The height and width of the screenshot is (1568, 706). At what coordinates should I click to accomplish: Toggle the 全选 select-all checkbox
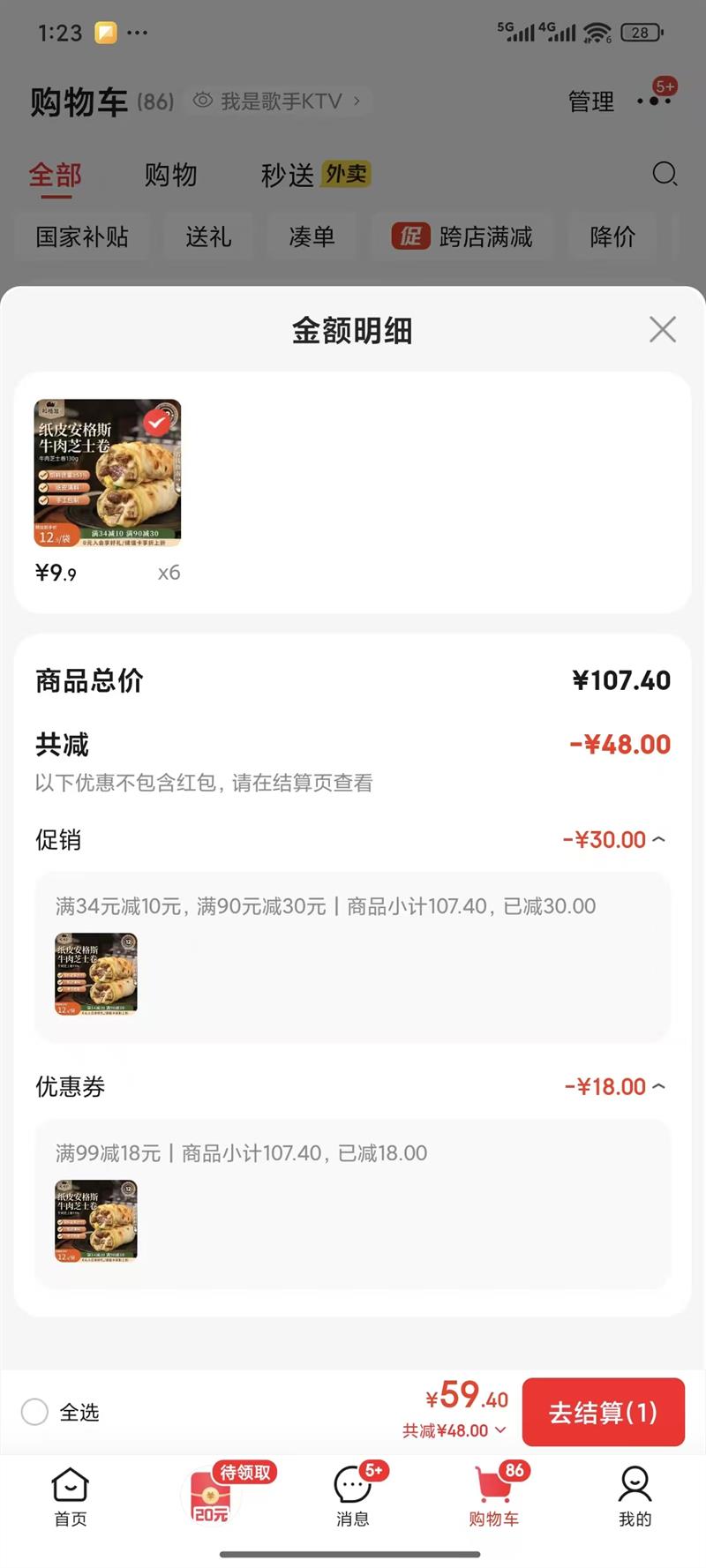pos(35,1412)
